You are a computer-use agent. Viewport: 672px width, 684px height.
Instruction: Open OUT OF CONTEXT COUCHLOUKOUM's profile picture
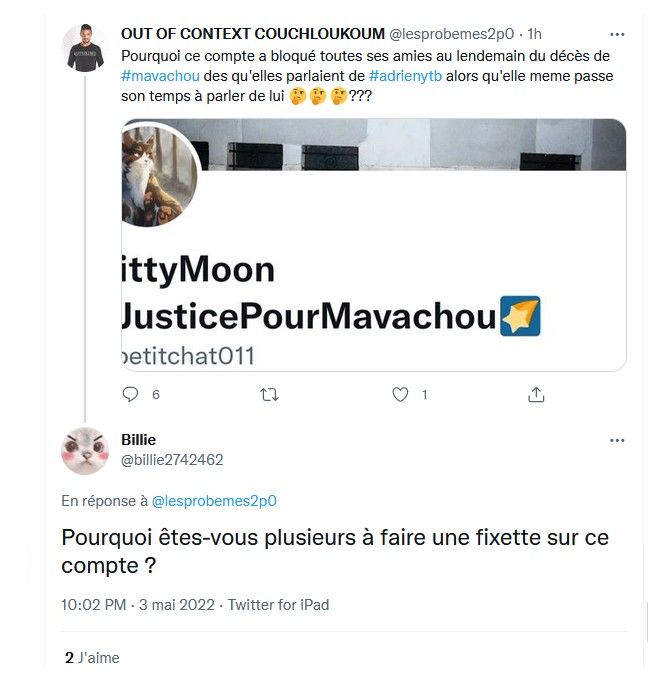pyautogui.click(x=84, y=47)
